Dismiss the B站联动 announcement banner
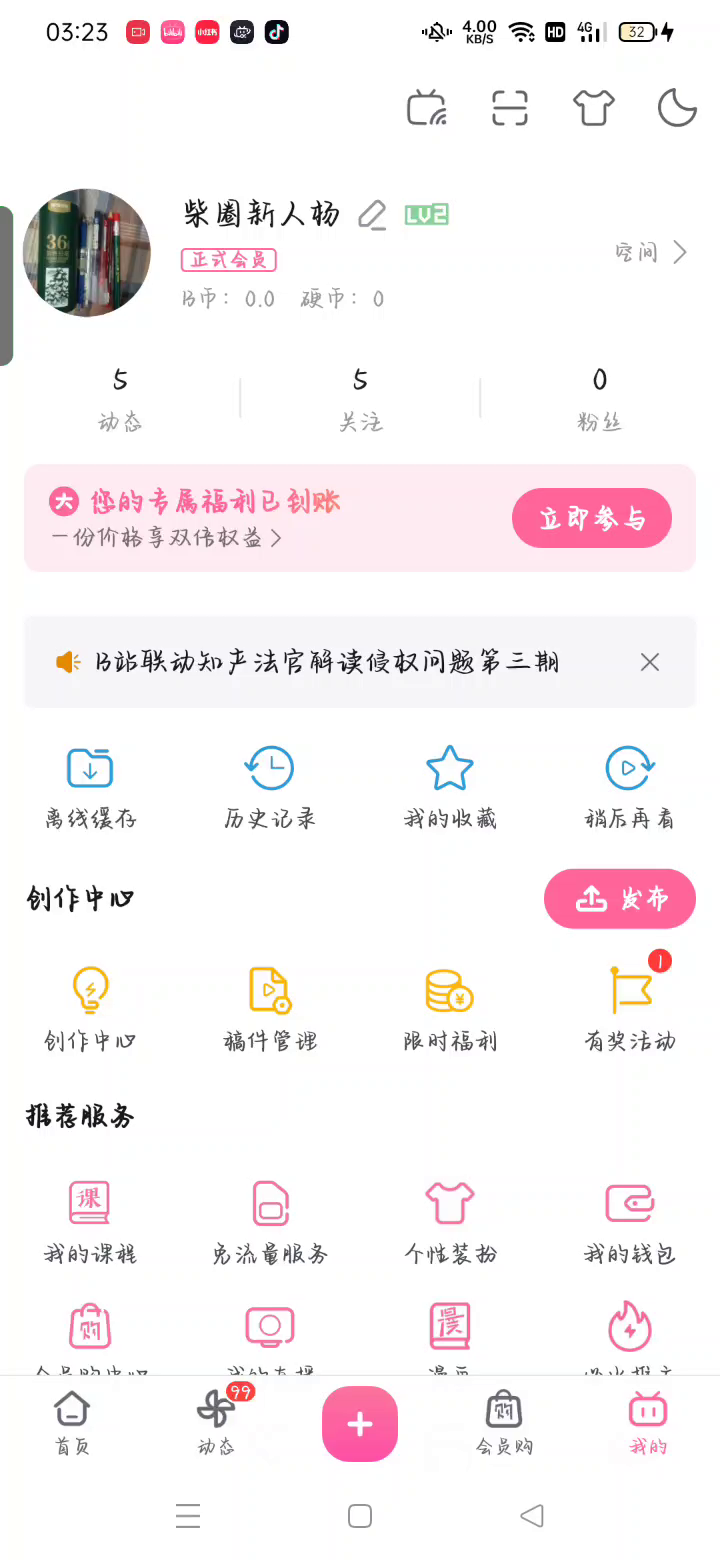 pos(650,662)
